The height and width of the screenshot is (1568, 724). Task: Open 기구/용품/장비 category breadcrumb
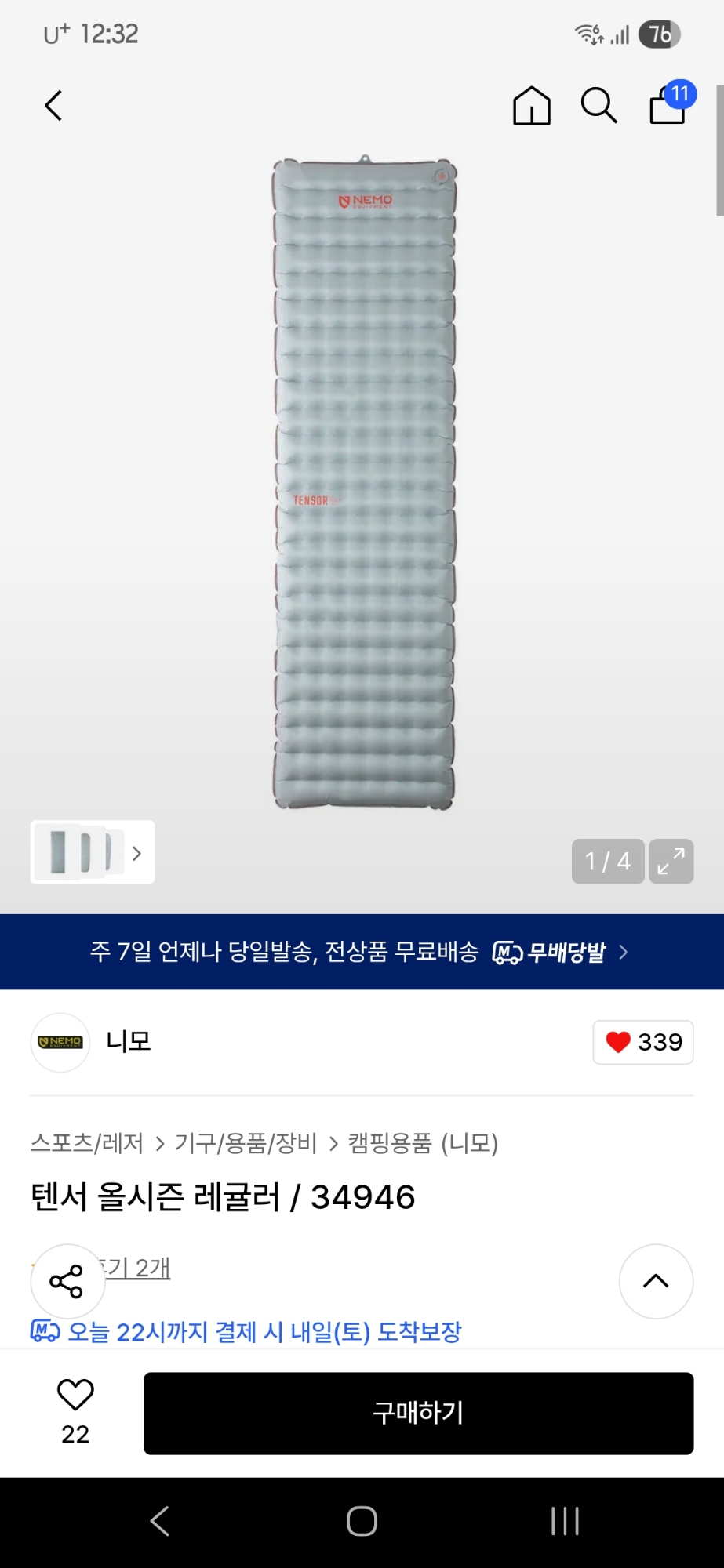click(x=246, y=1143)
